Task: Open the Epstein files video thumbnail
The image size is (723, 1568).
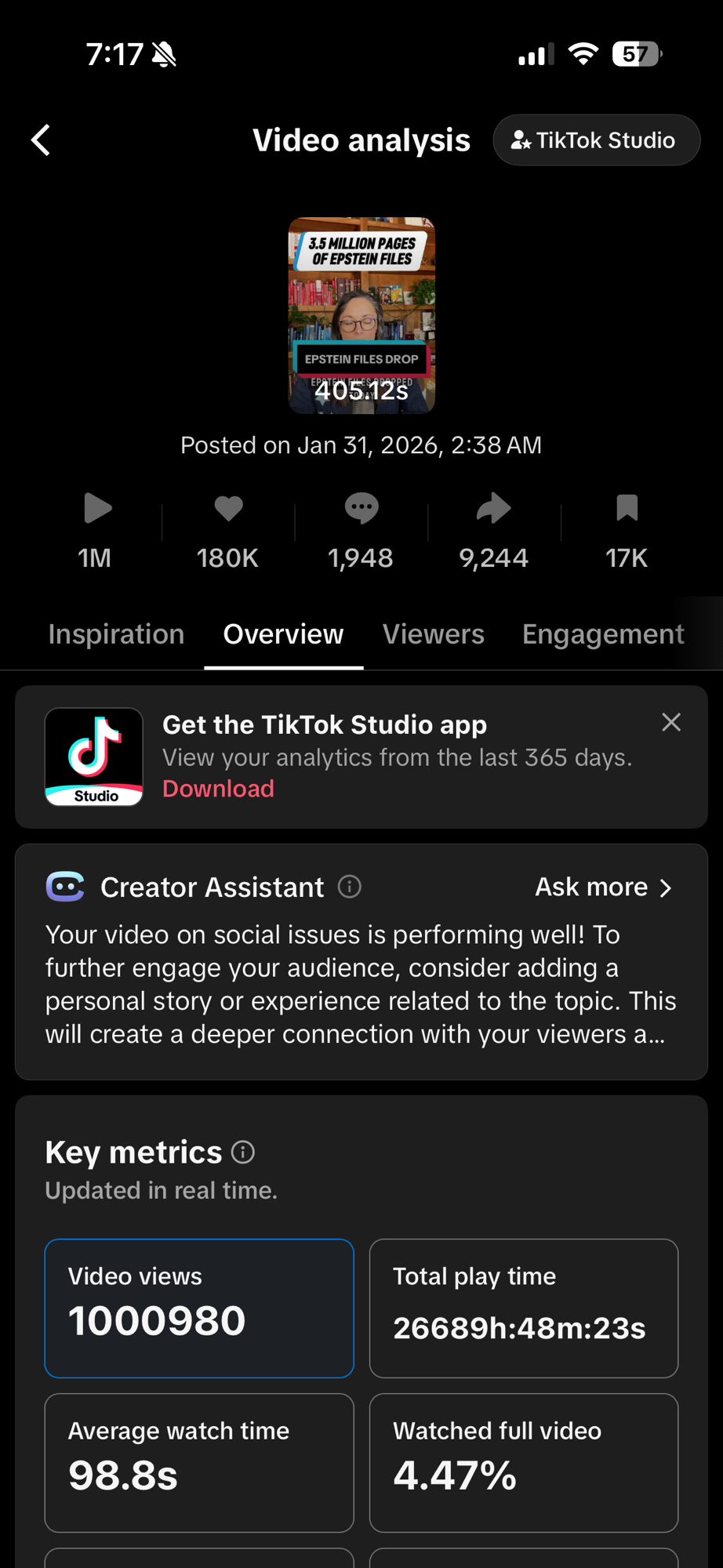Action: pos(361,315)
